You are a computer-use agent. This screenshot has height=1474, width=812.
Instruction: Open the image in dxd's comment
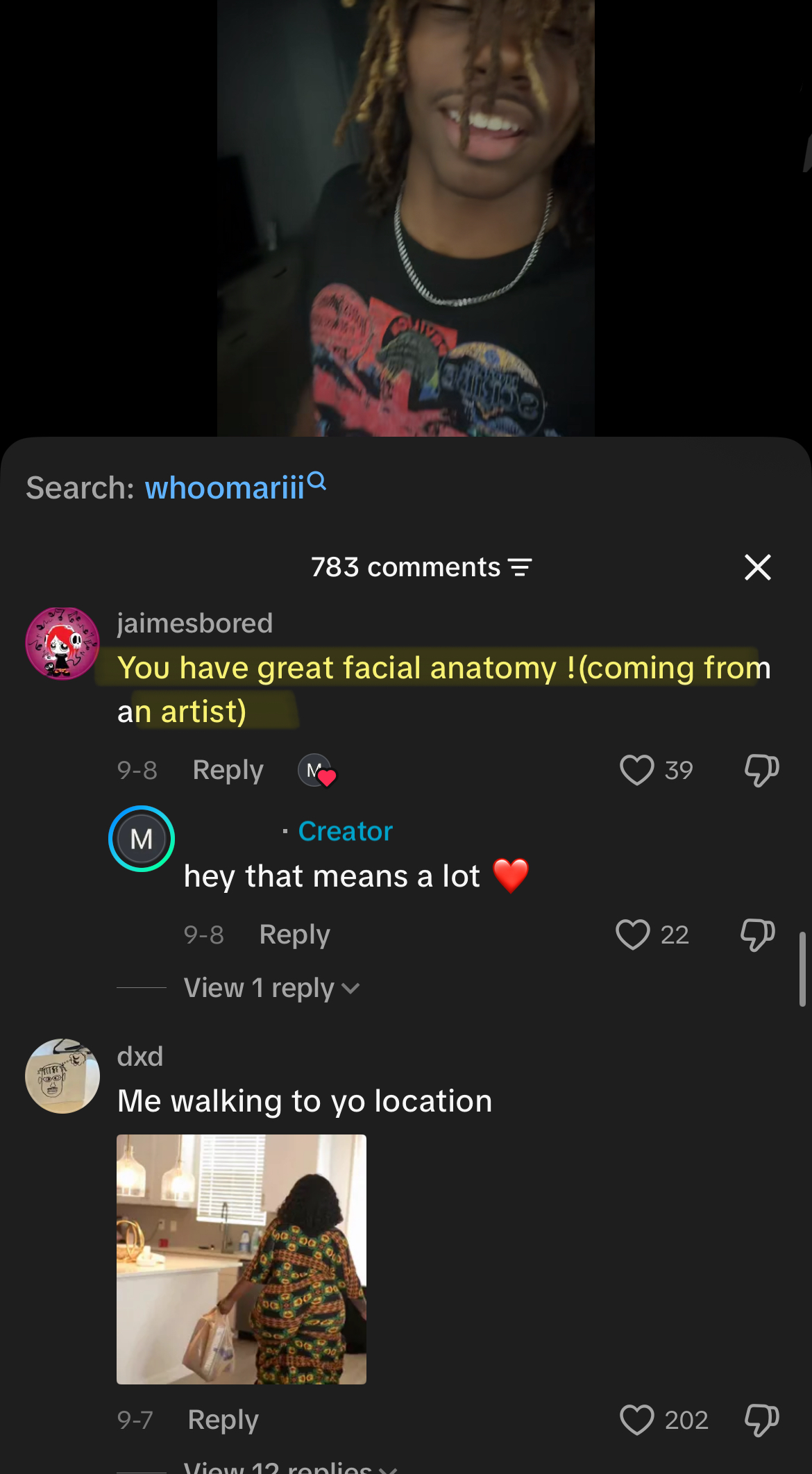[242, 1259]
